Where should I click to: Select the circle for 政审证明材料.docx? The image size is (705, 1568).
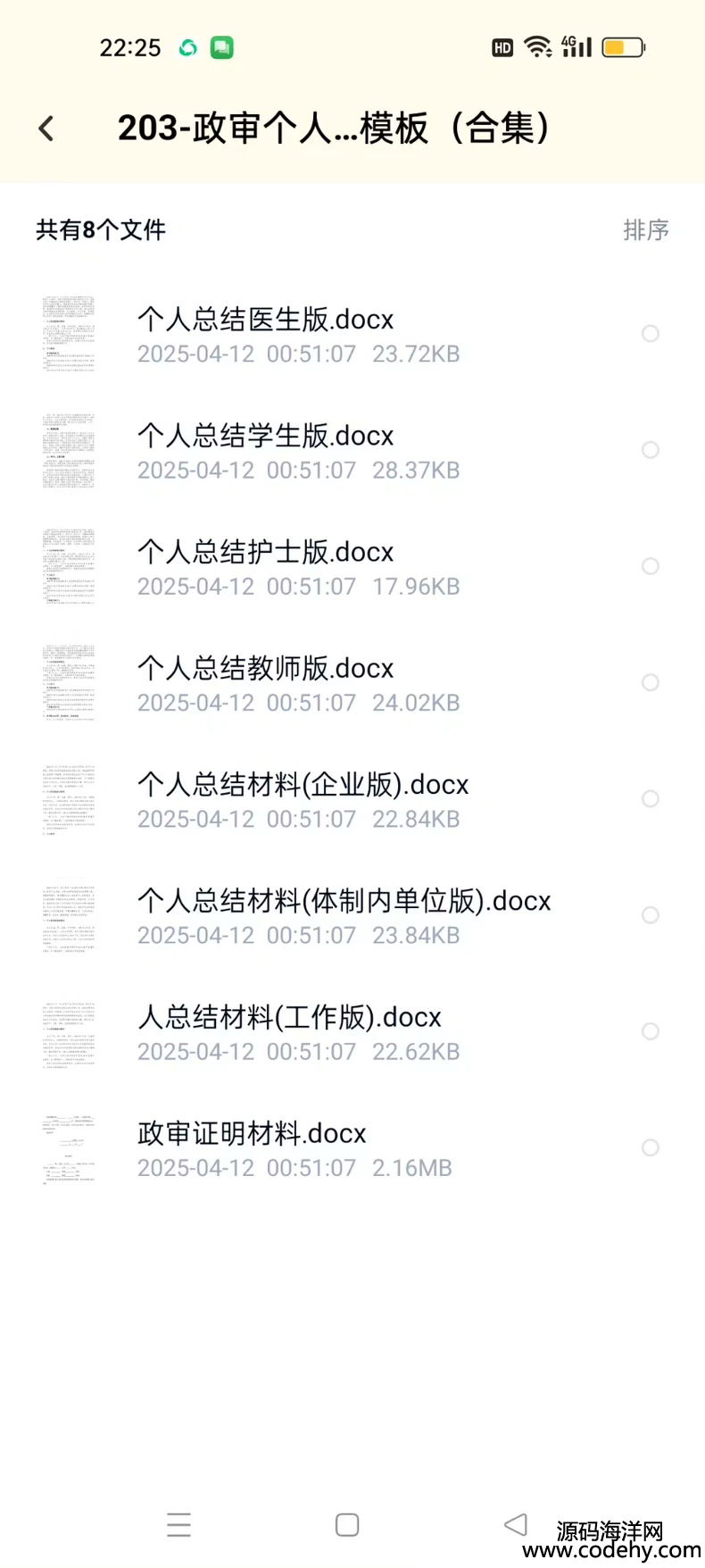coord(651,1147)
